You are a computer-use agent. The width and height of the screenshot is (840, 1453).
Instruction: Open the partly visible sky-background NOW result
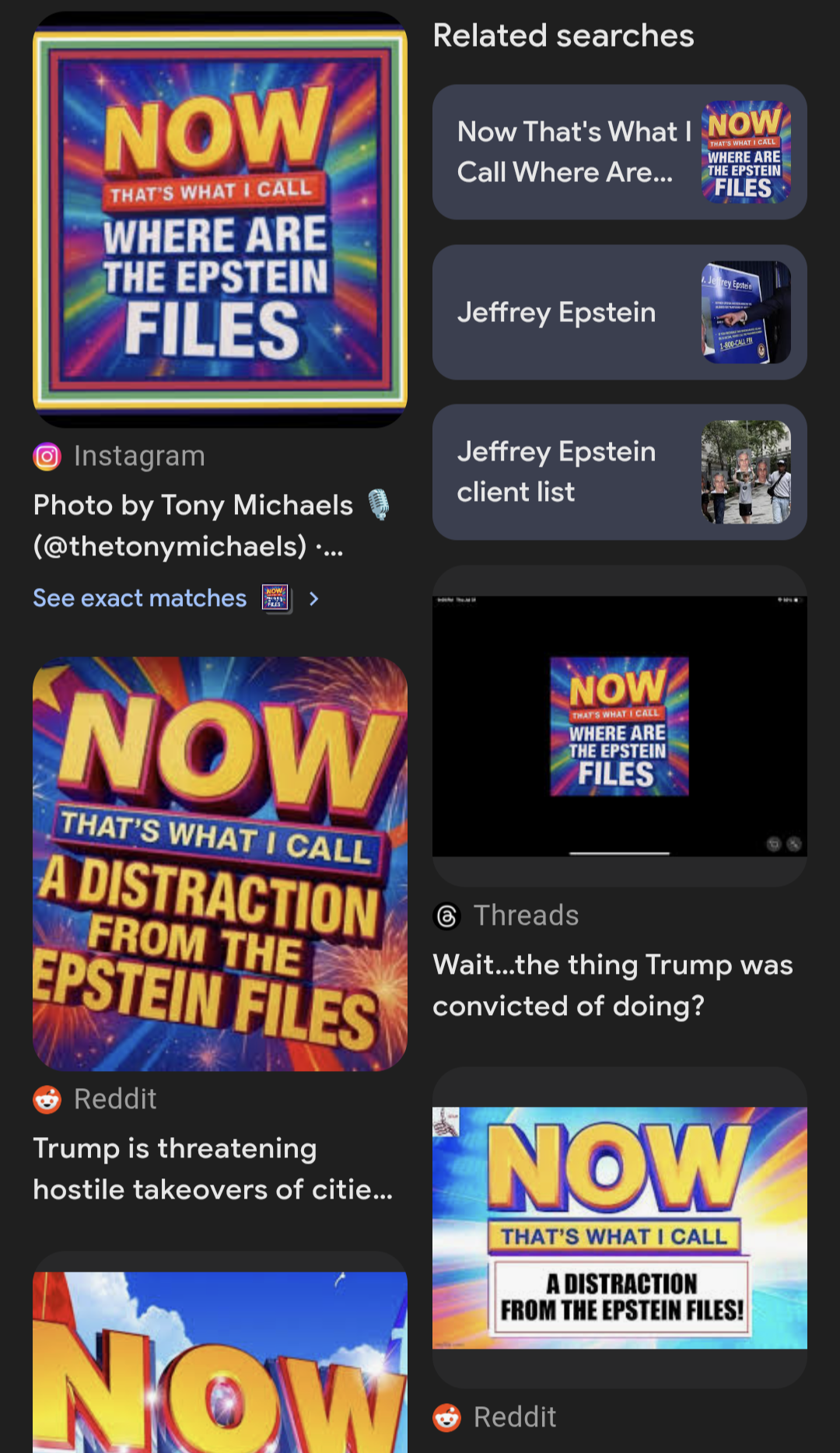point(219,1361)
